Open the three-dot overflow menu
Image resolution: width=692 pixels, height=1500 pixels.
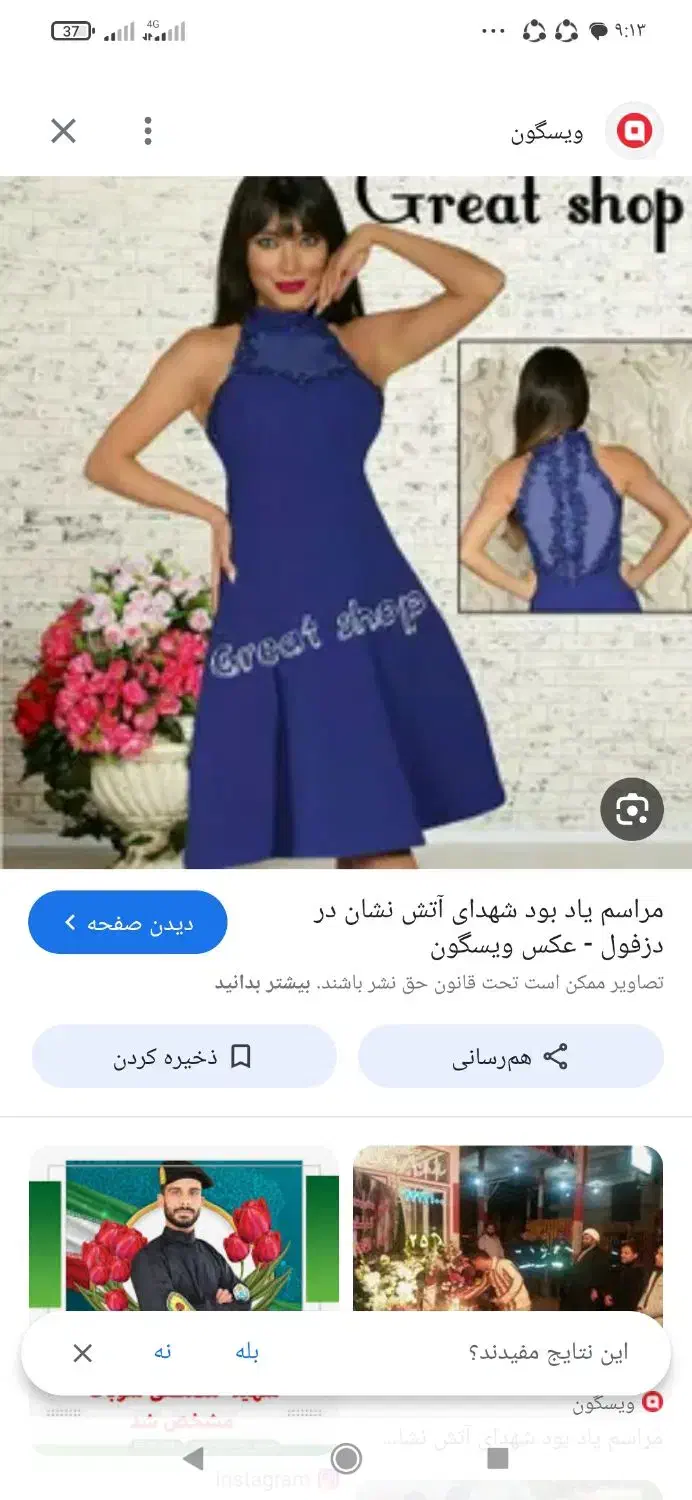point(148,131)
